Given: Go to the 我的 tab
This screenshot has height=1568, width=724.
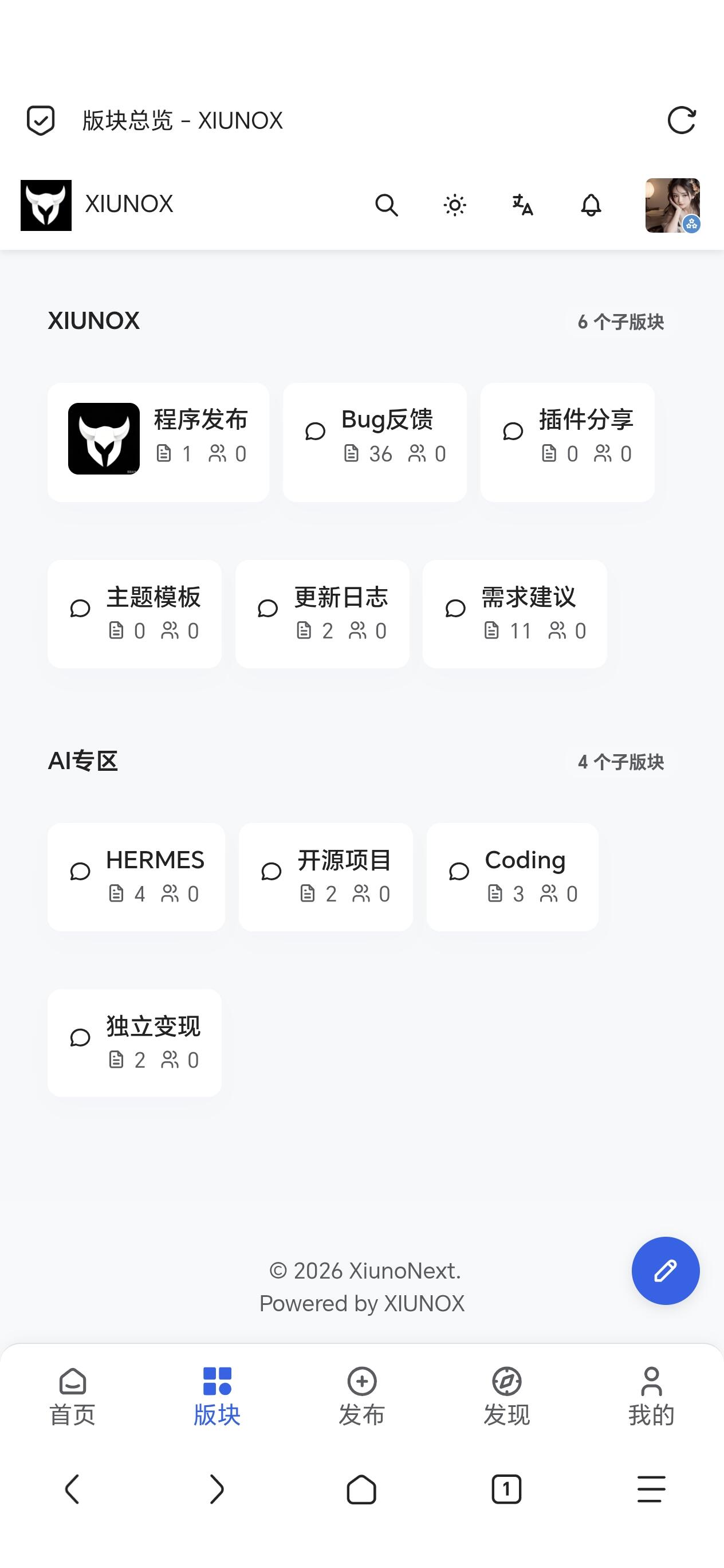Looking at the screenshot, I should click(652, 1397).
